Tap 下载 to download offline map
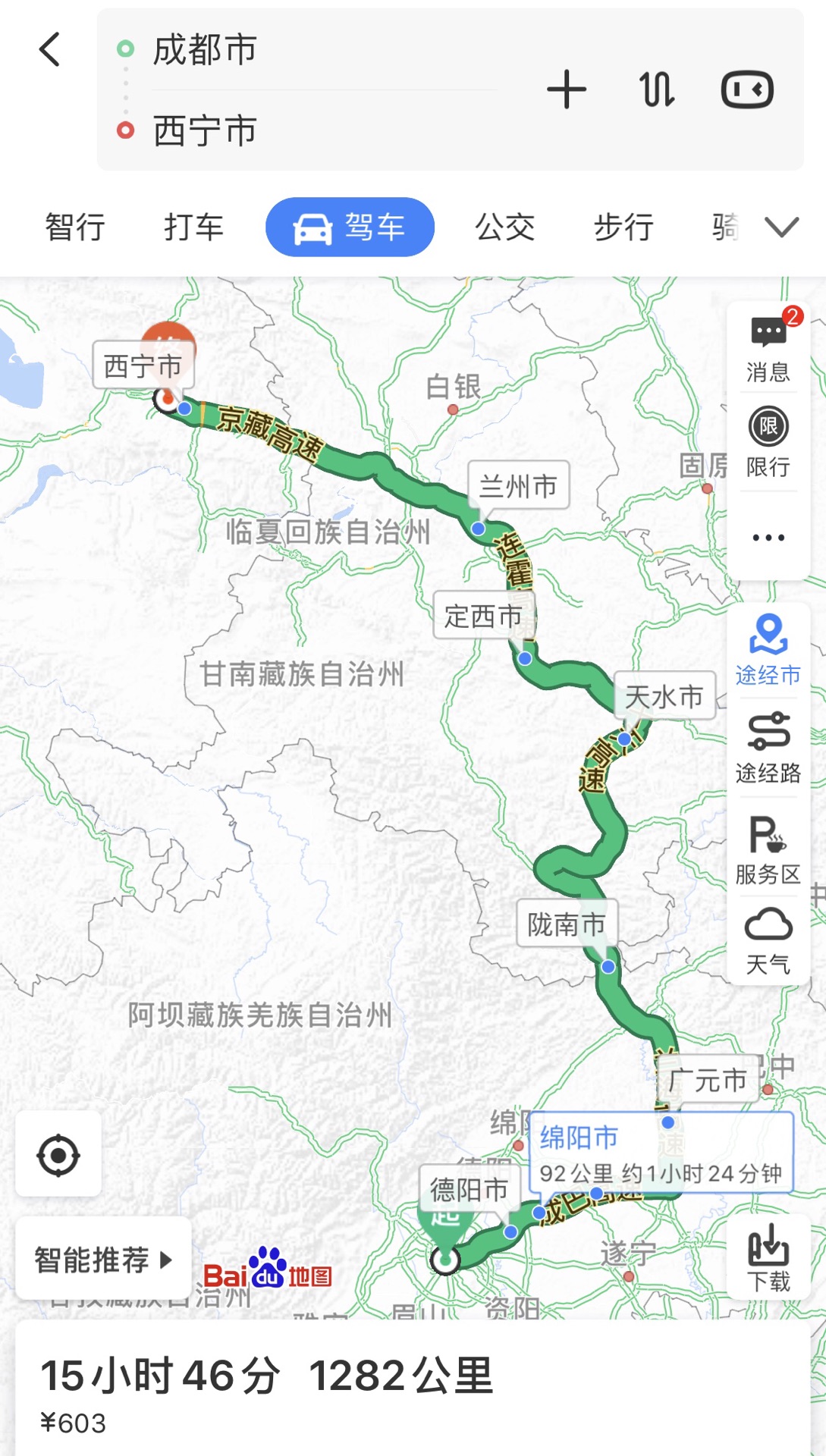Screen dimensions: 826x1456 pos(768,1259)
